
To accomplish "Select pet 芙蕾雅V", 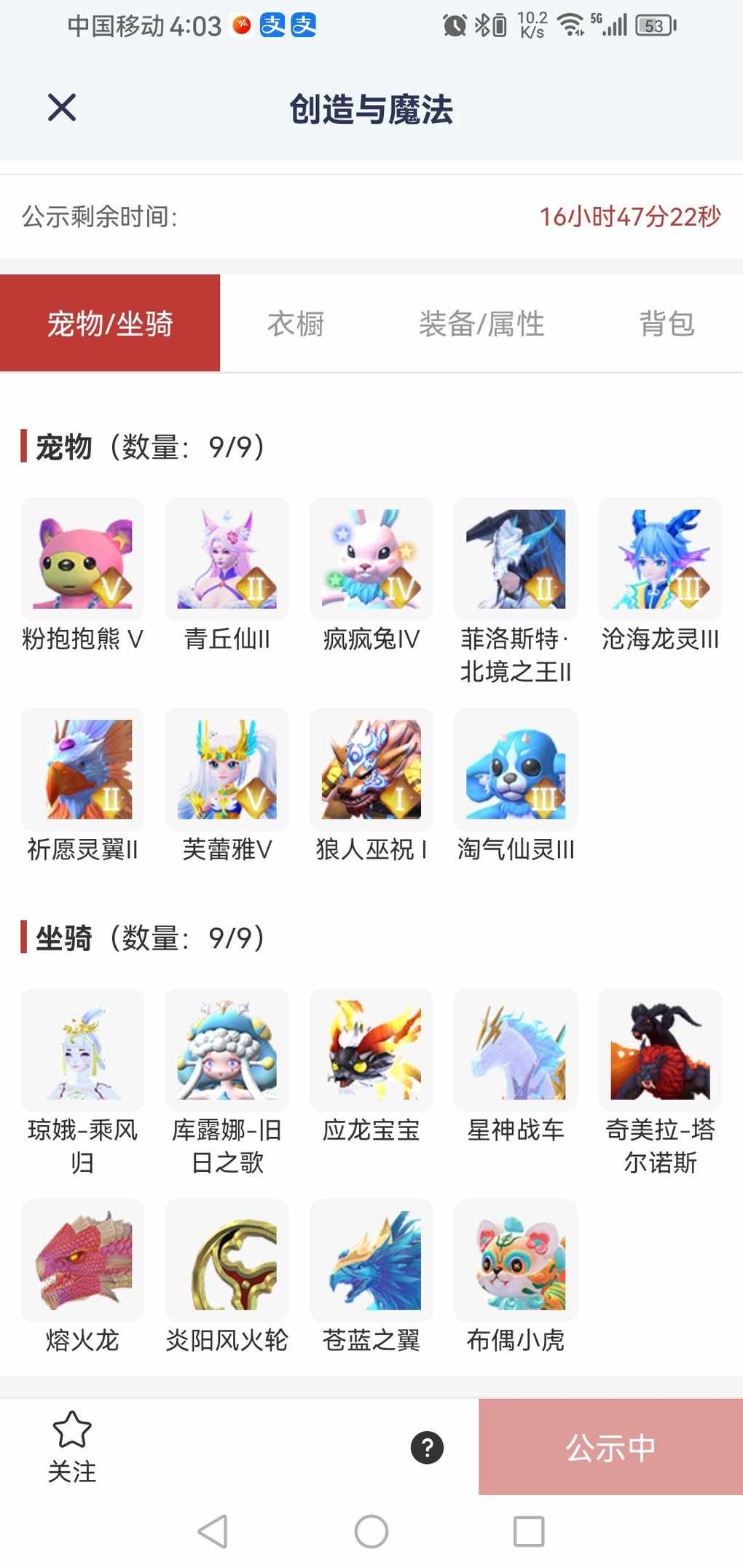I will [227, 770].
